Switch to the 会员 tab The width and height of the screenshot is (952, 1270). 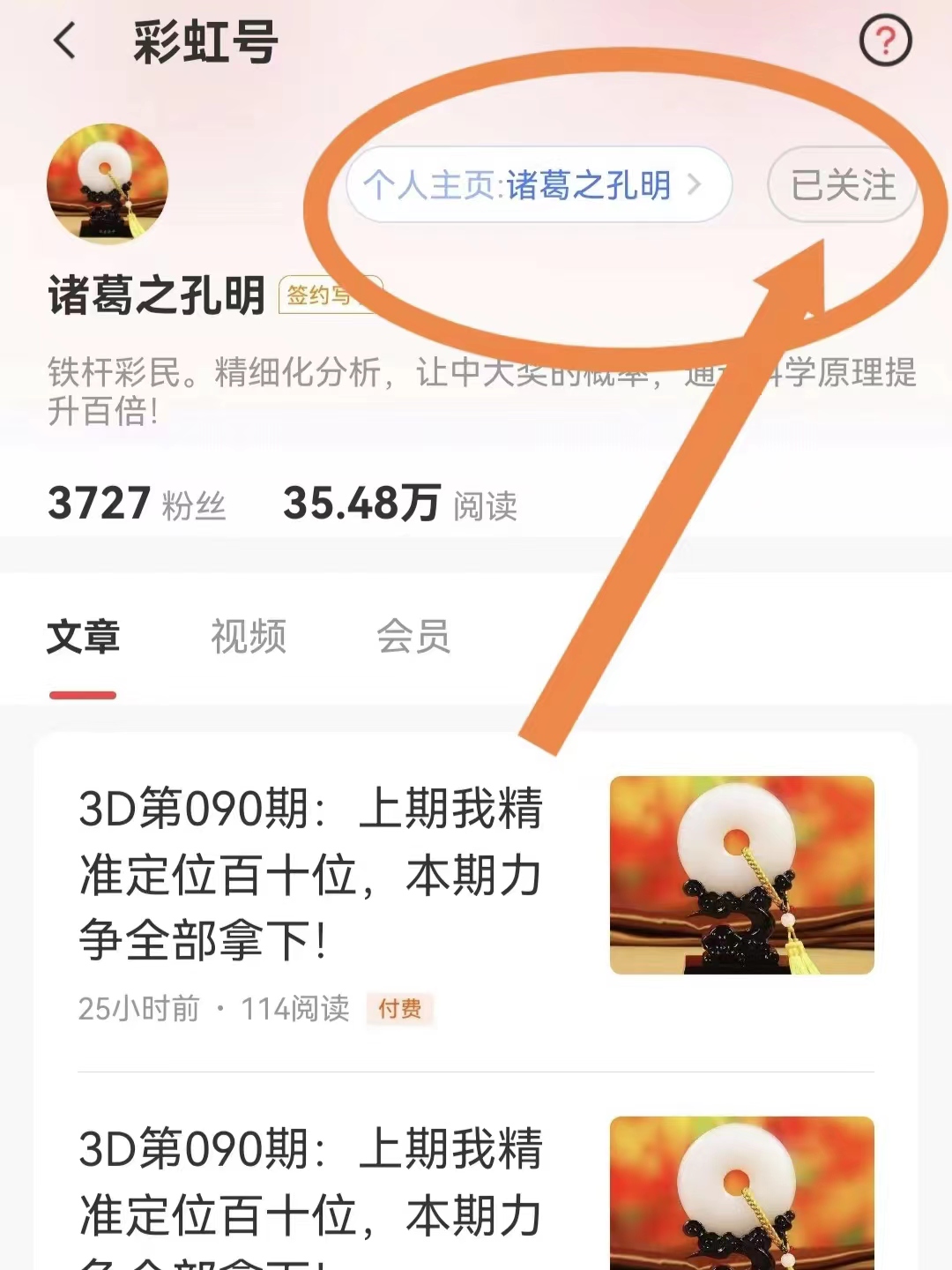click(413, 637)
